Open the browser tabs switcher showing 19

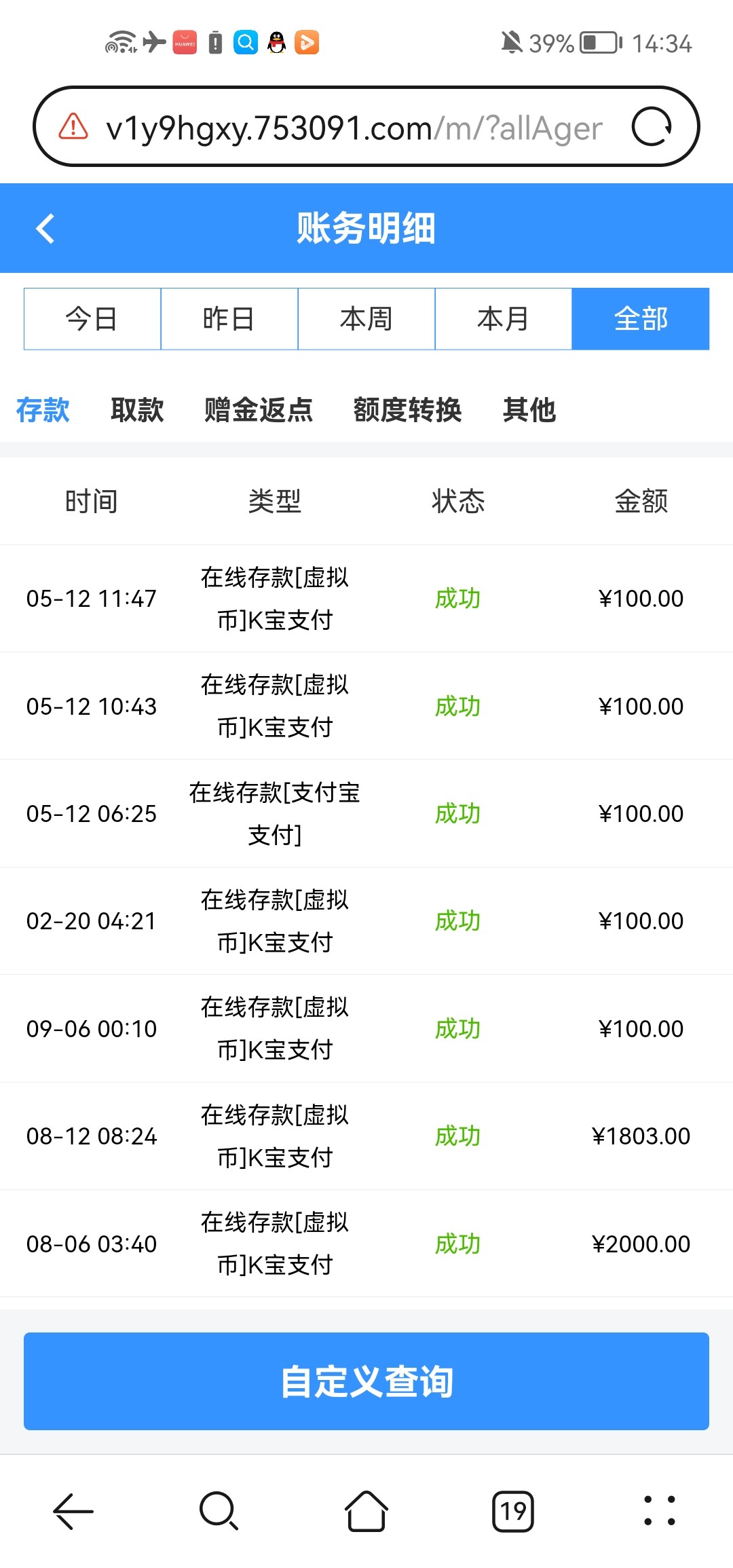513,1512
